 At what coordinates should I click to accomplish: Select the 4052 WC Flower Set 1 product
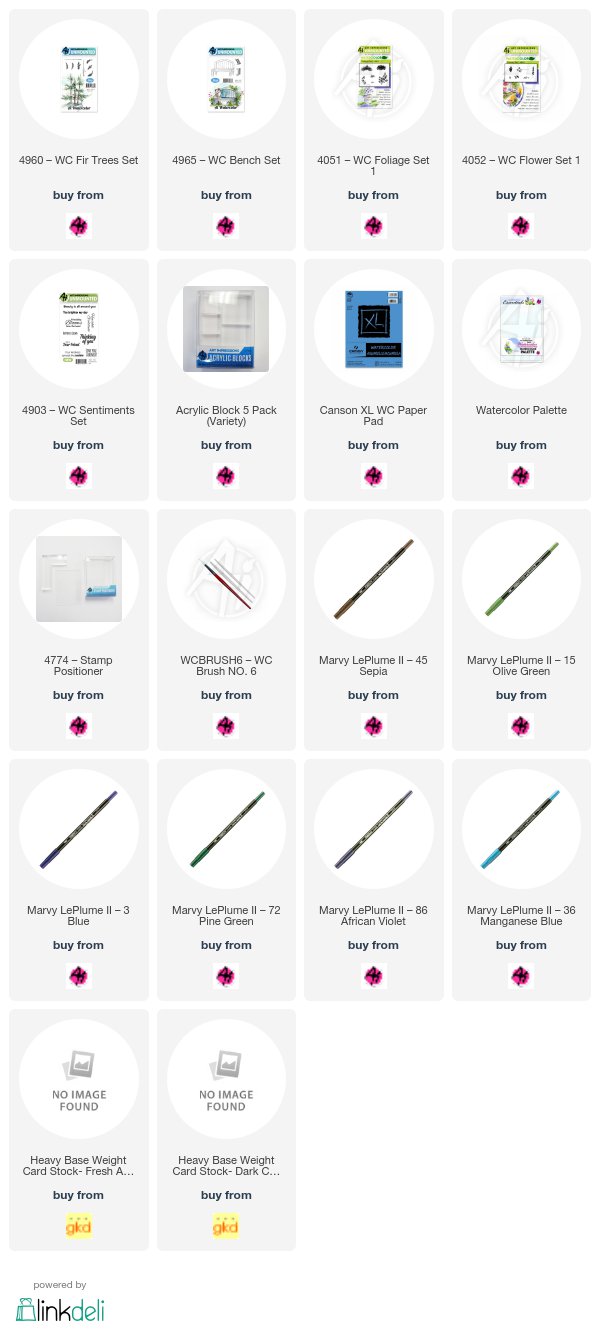click(521, 130)
